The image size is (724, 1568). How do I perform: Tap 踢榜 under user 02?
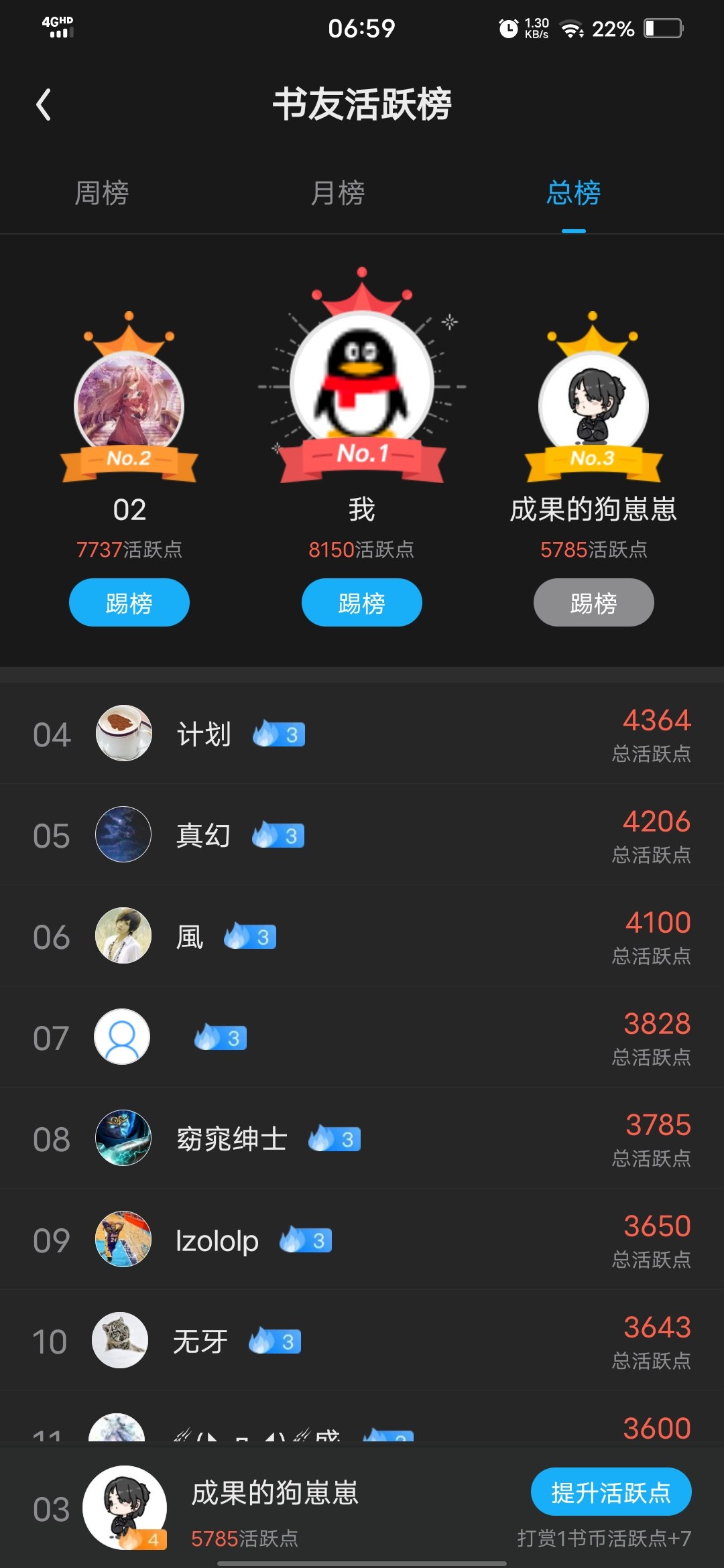click(129, 602)
